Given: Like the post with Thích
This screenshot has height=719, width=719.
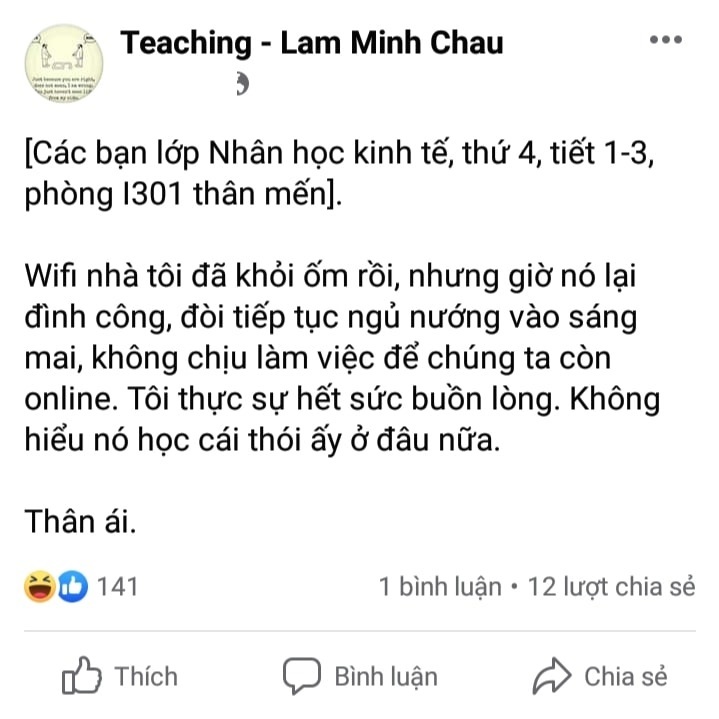Looking at the screenshot, I should [x=120, y=676].
